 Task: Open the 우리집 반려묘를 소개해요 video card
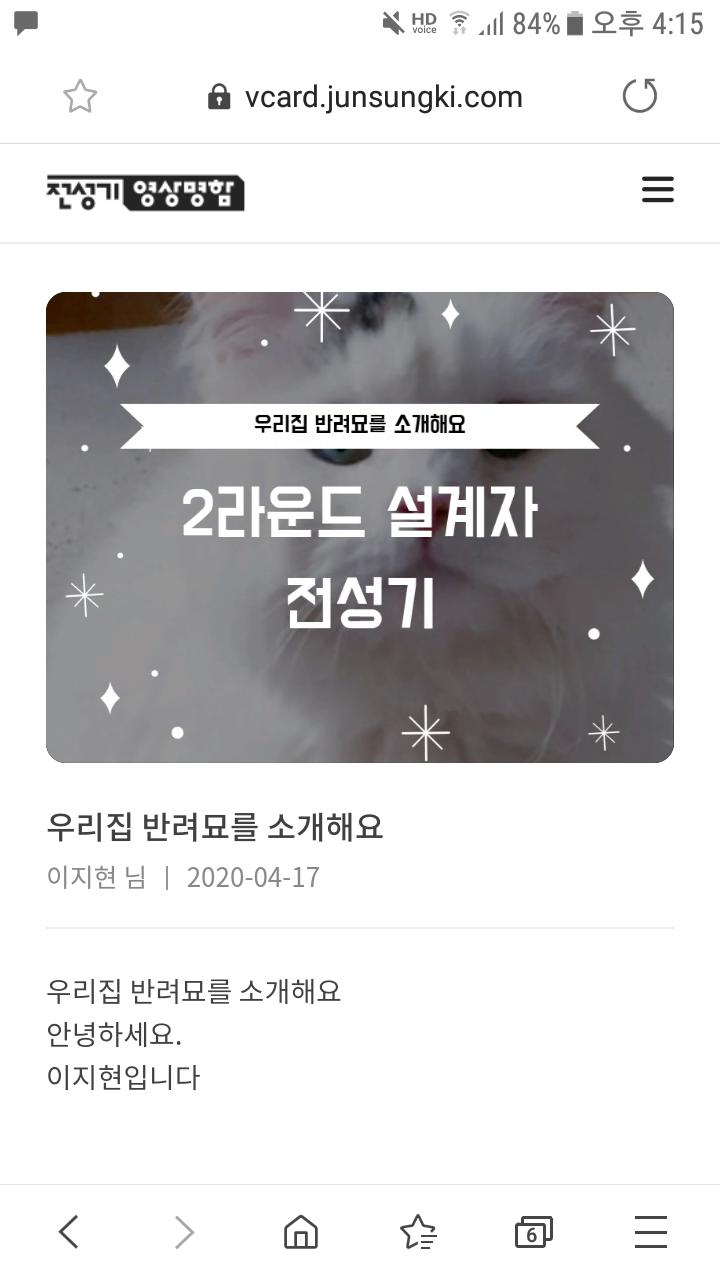360,527
